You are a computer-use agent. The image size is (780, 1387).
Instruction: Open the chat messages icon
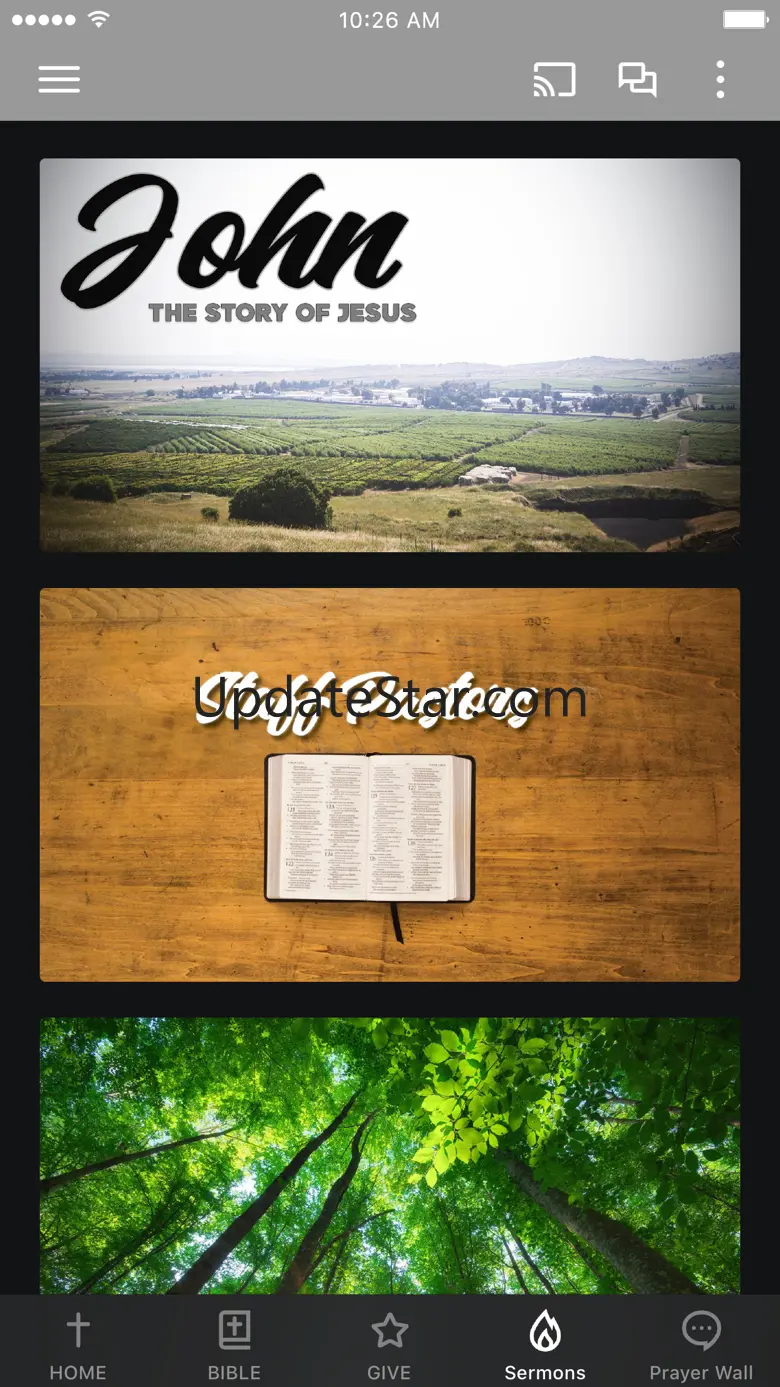point(637,80)
